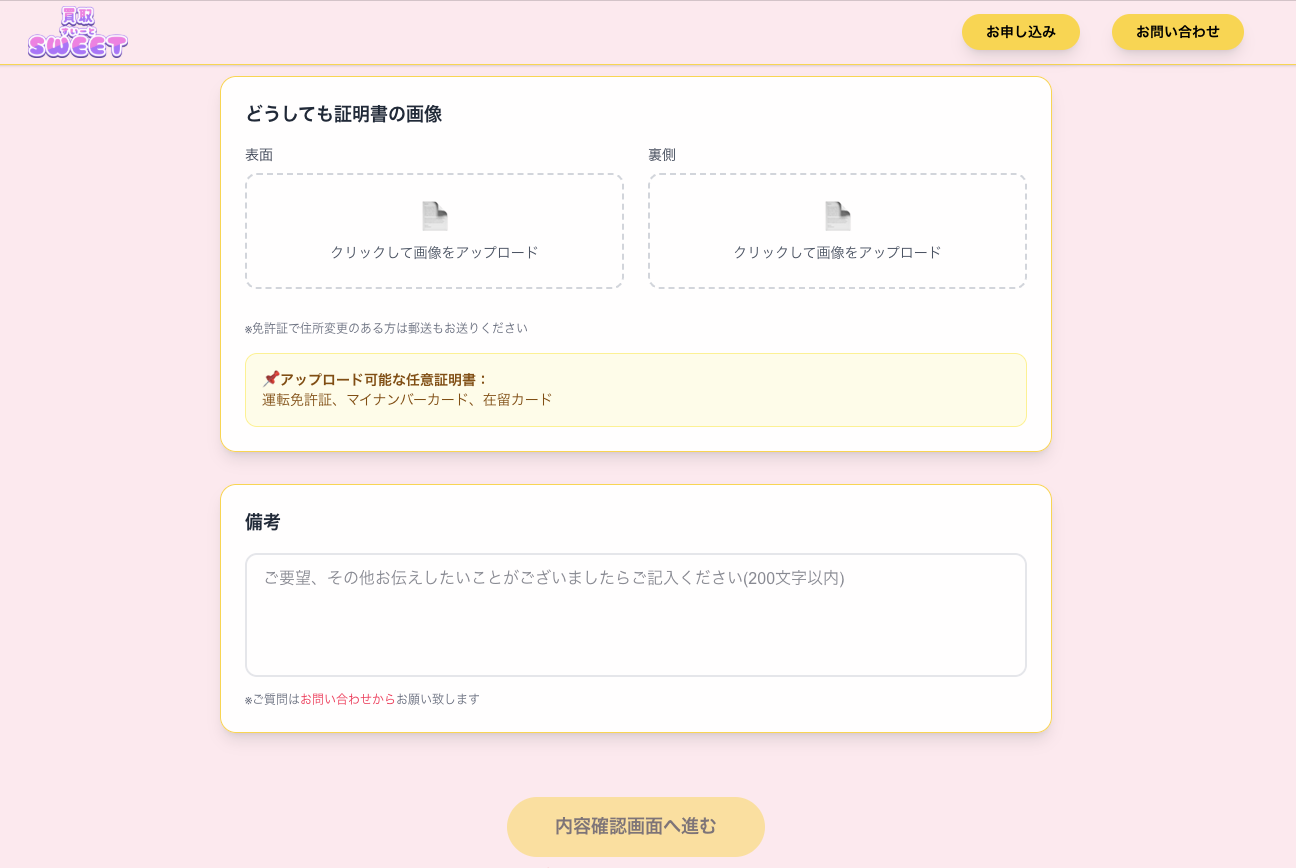Go to the SWEET logo home page
The width and height of the screenshot is (1296, 868).
pyautogui.click(x=78, y=33)
